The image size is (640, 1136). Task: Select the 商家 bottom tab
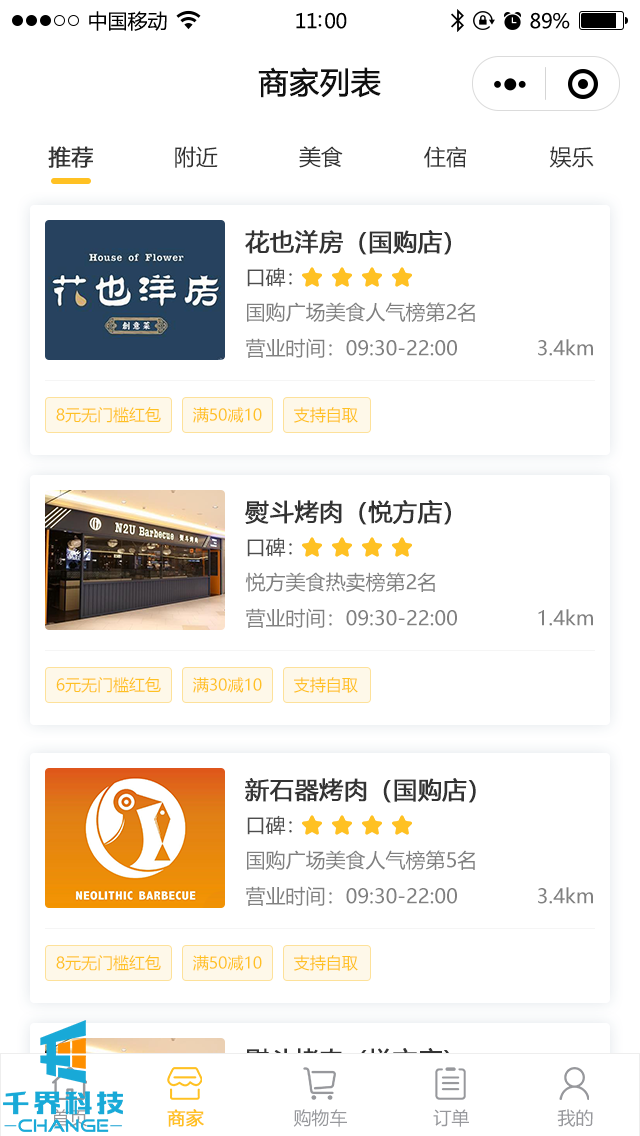[x=185, y=1096]
